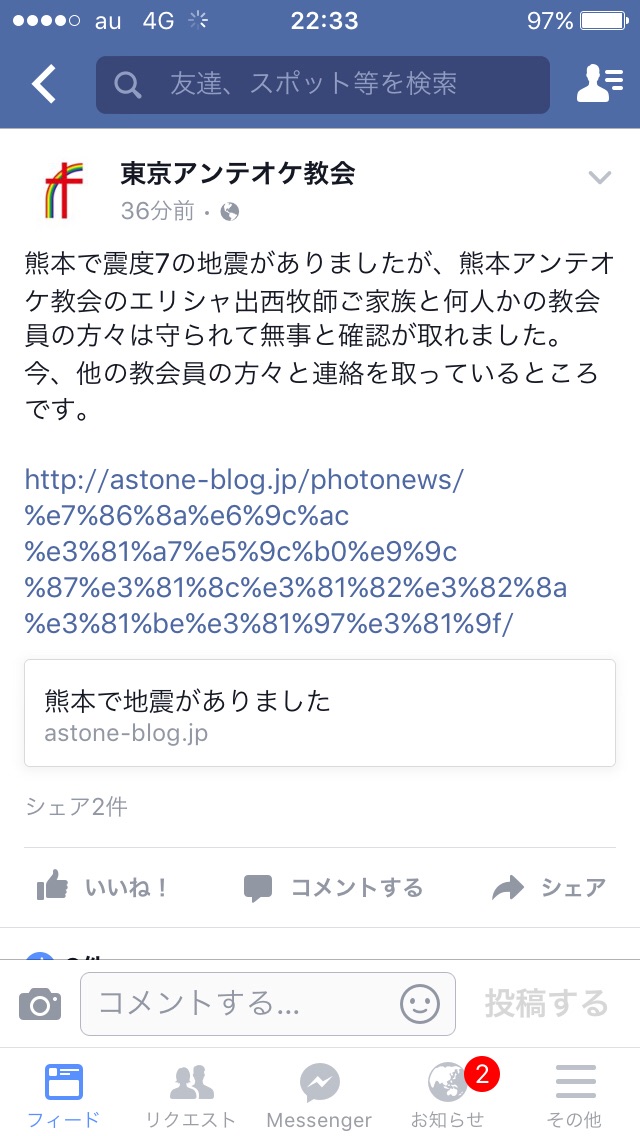Like the post with いいね!
This screenshot has height=1136, width=640.
tap(102, 887)
